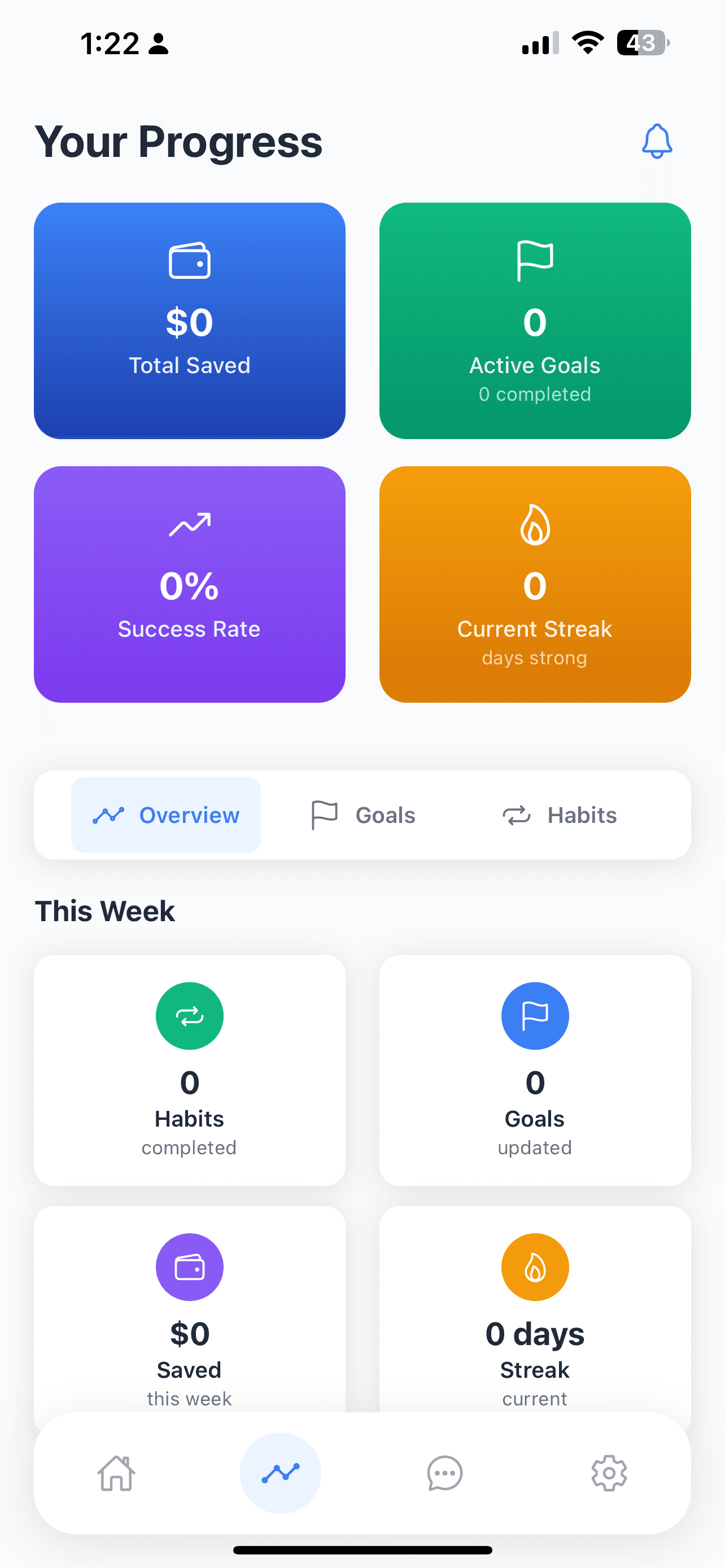Select the Overview tab
Screen dimensions: 725x1568
165,814
